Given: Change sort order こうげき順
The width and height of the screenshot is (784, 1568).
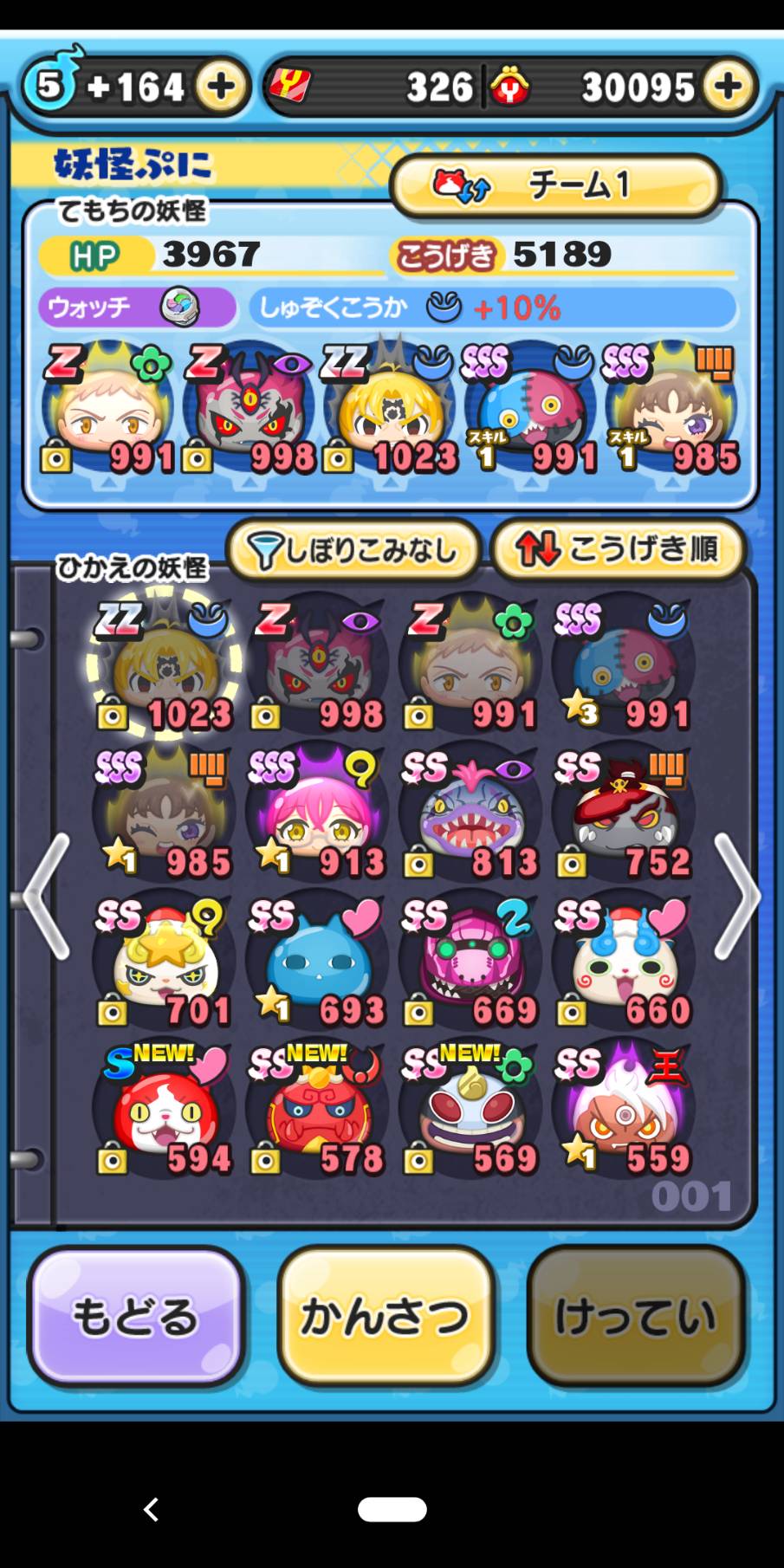Looking at the screenshot, I should click(618, 549).
